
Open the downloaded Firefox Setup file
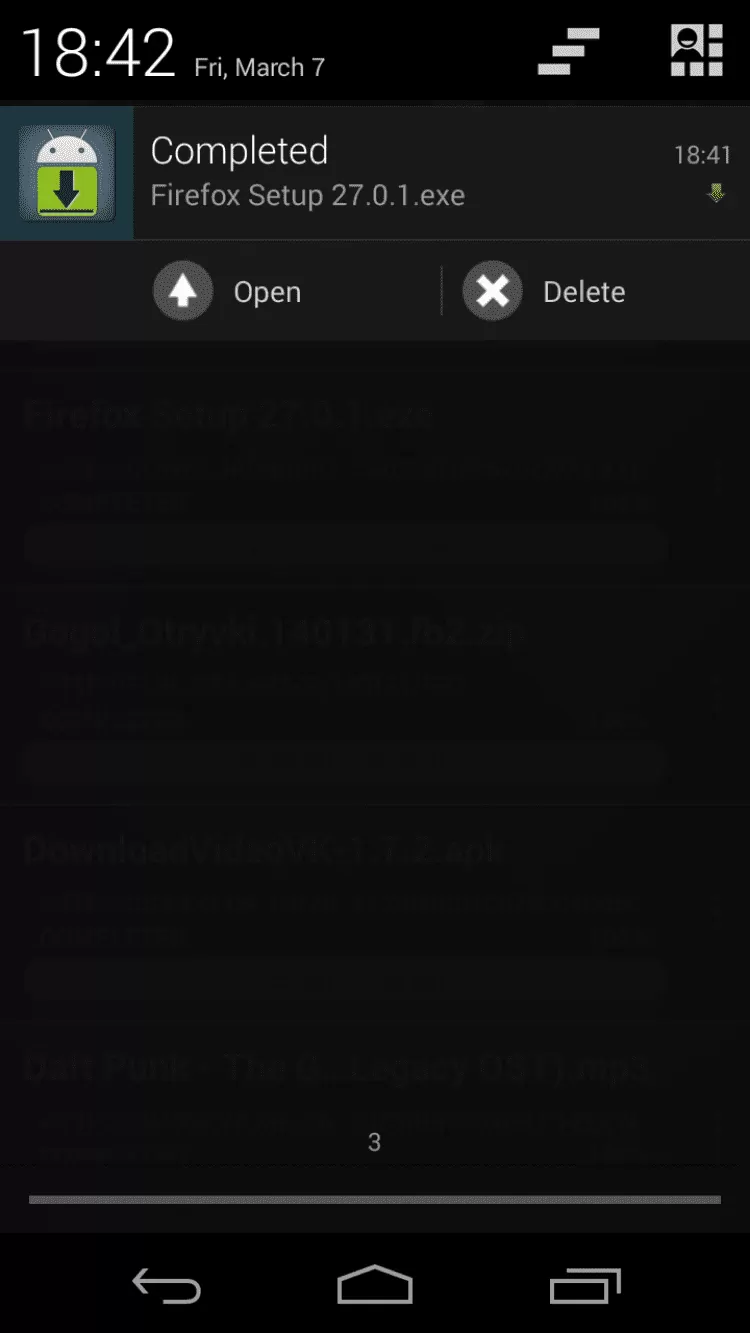tap(228, 292)
